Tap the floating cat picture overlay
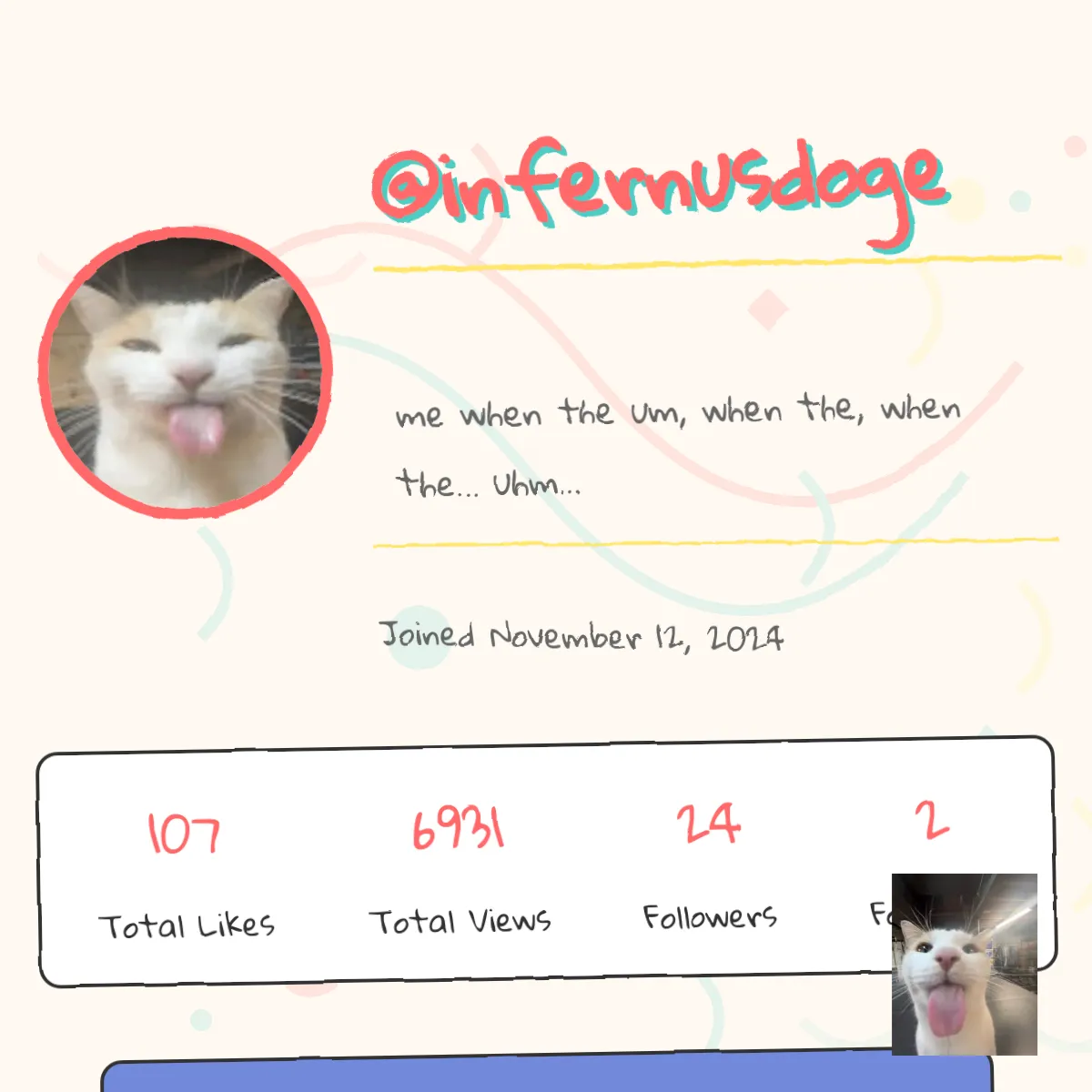Image resolution: width=1092 pixels, height=1092 pixels. pyautogui.click(x=964, y=965)
